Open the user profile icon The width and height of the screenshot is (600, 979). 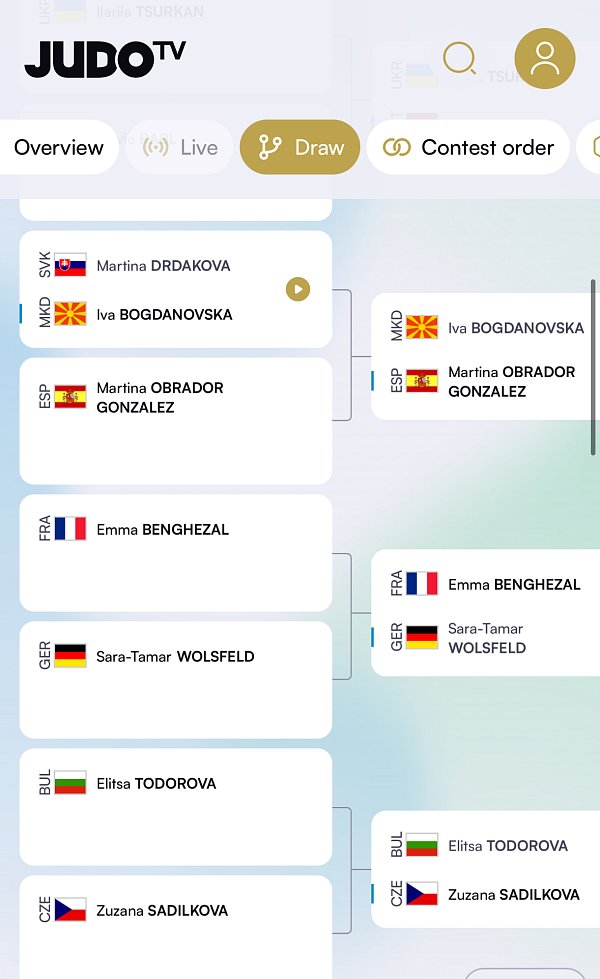click(545, 59)
